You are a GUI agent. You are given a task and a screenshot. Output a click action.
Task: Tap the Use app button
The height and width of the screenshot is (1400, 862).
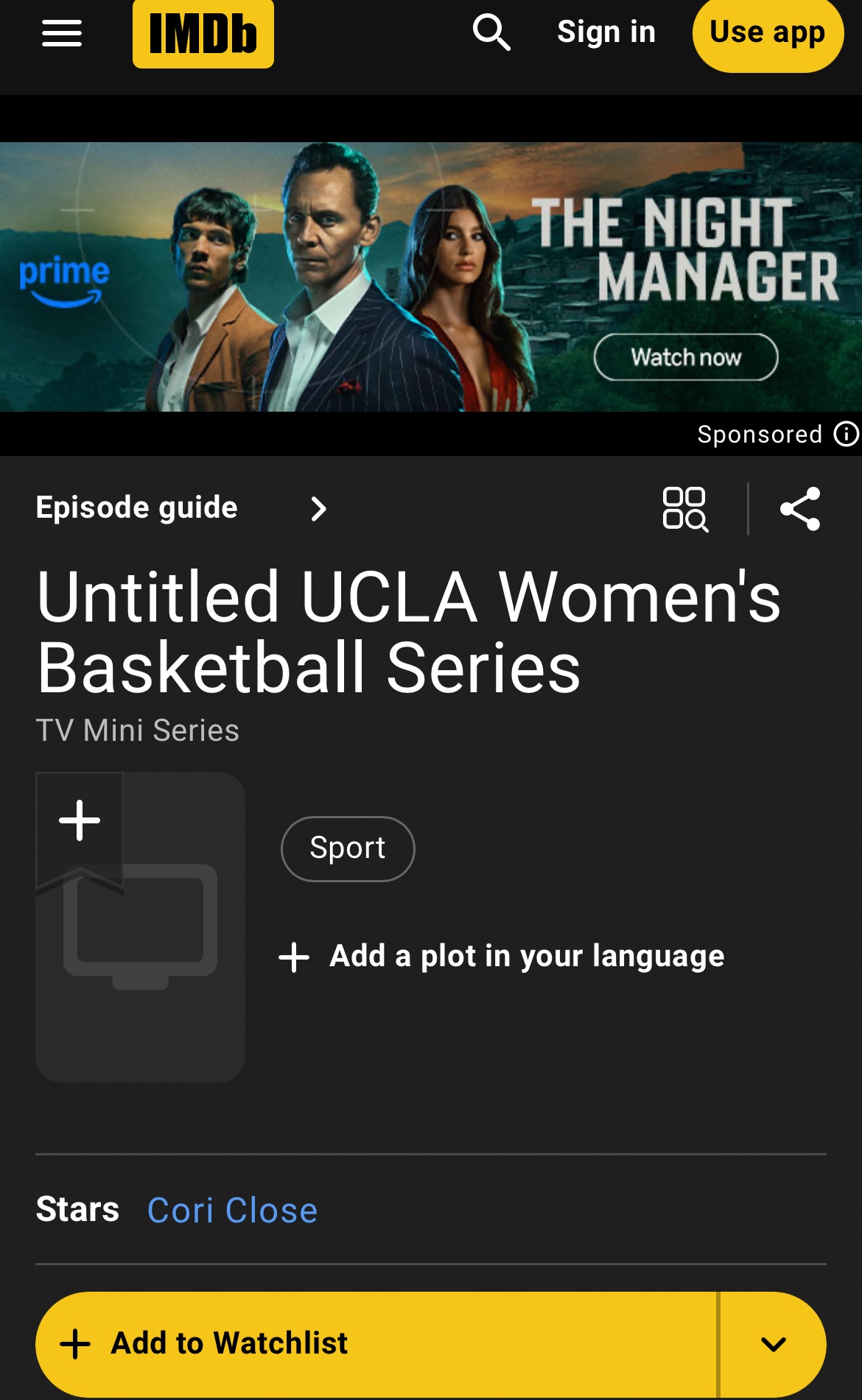tap(767, 33)
